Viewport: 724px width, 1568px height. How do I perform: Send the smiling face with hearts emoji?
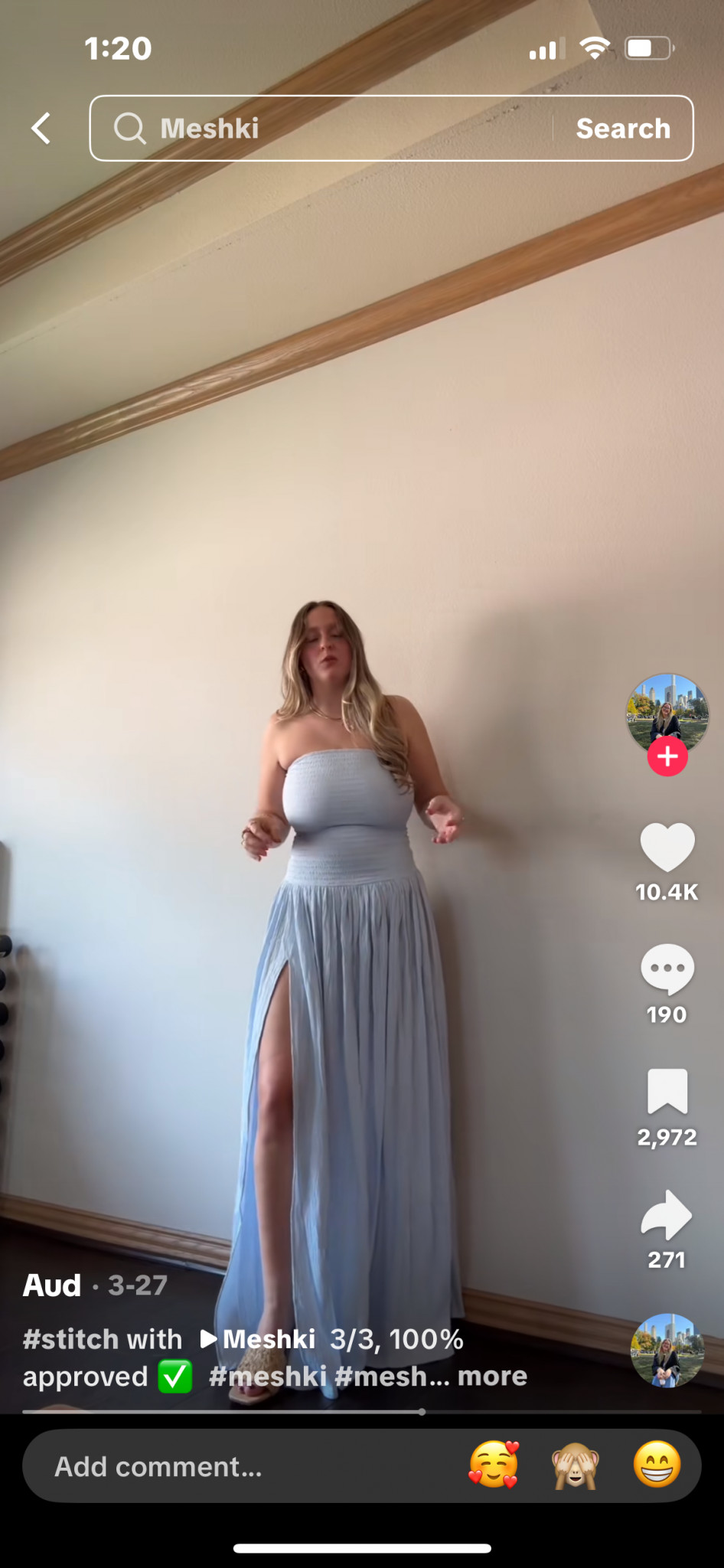pos(494,1465)
